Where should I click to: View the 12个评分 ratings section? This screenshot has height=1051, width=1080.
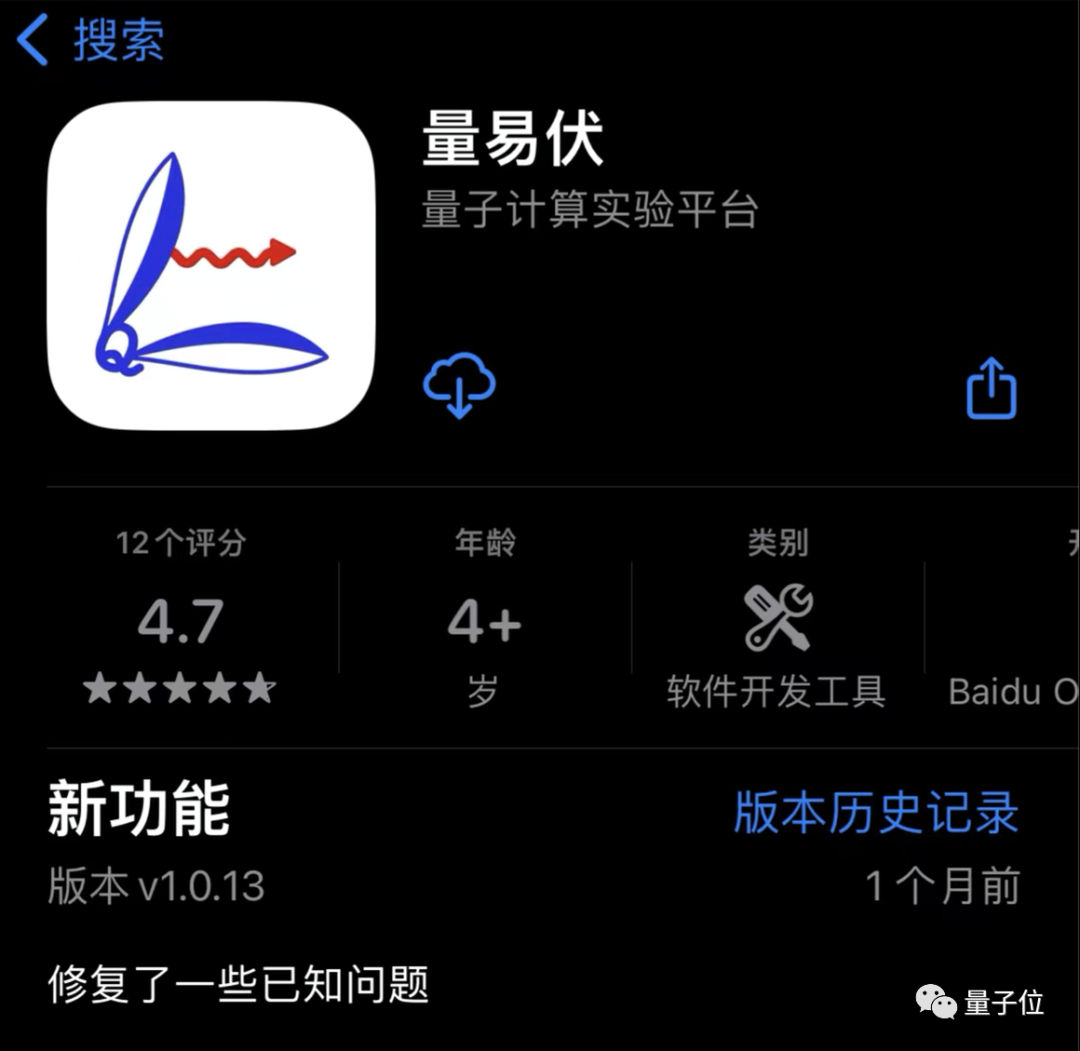(x=180, y=620)
